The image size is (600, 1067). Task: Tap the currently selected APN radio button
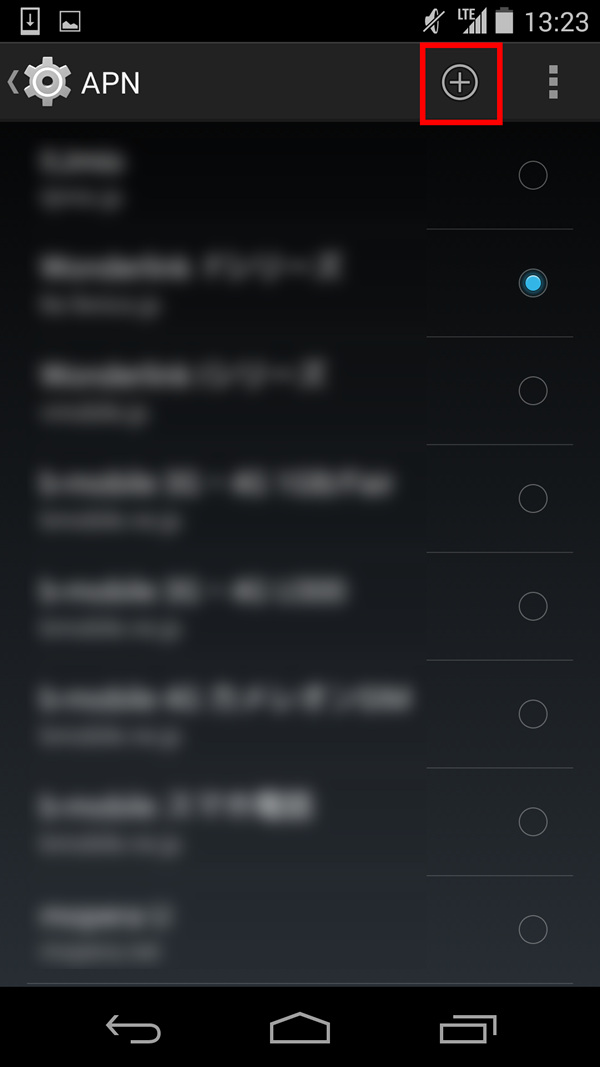click(x=533, y=283)
